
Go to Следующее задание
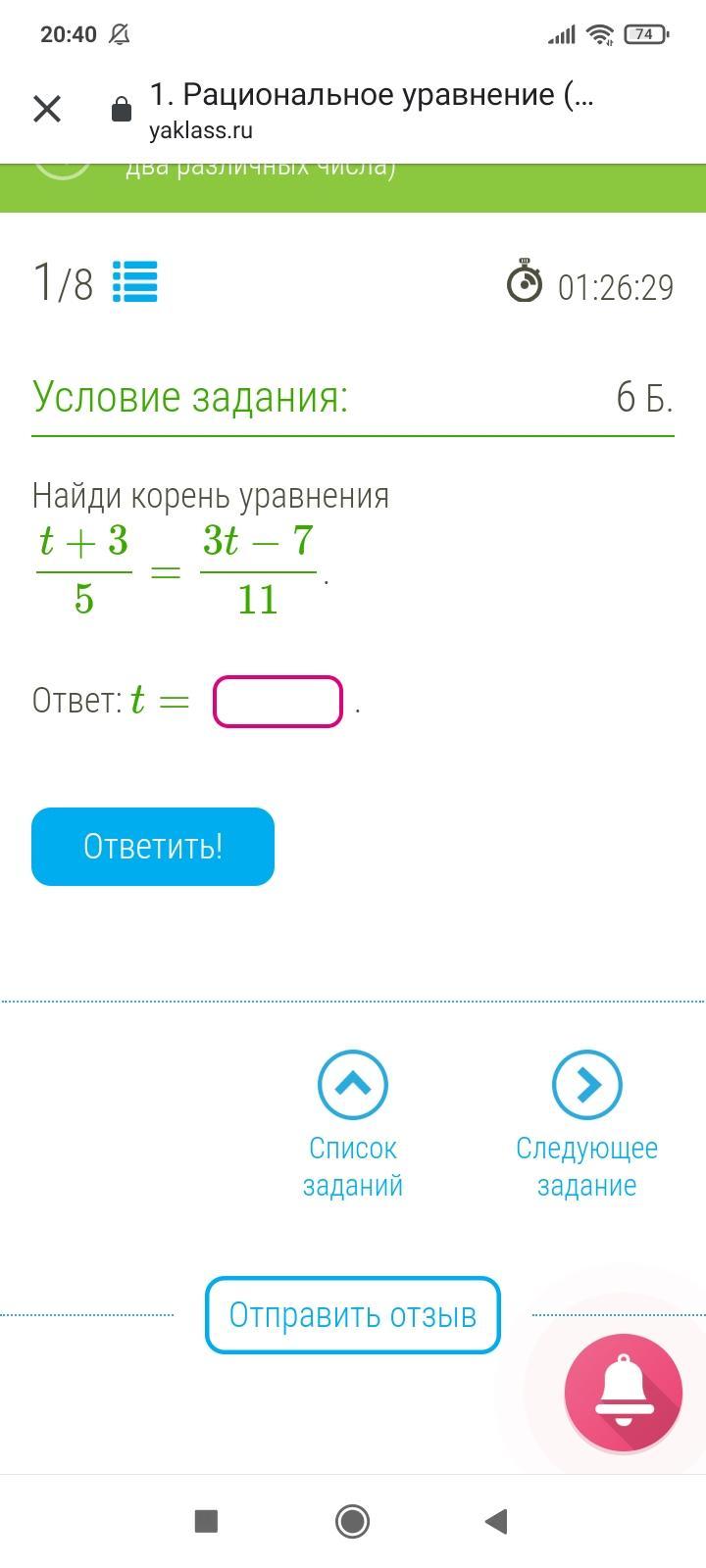coord(586,1125)
